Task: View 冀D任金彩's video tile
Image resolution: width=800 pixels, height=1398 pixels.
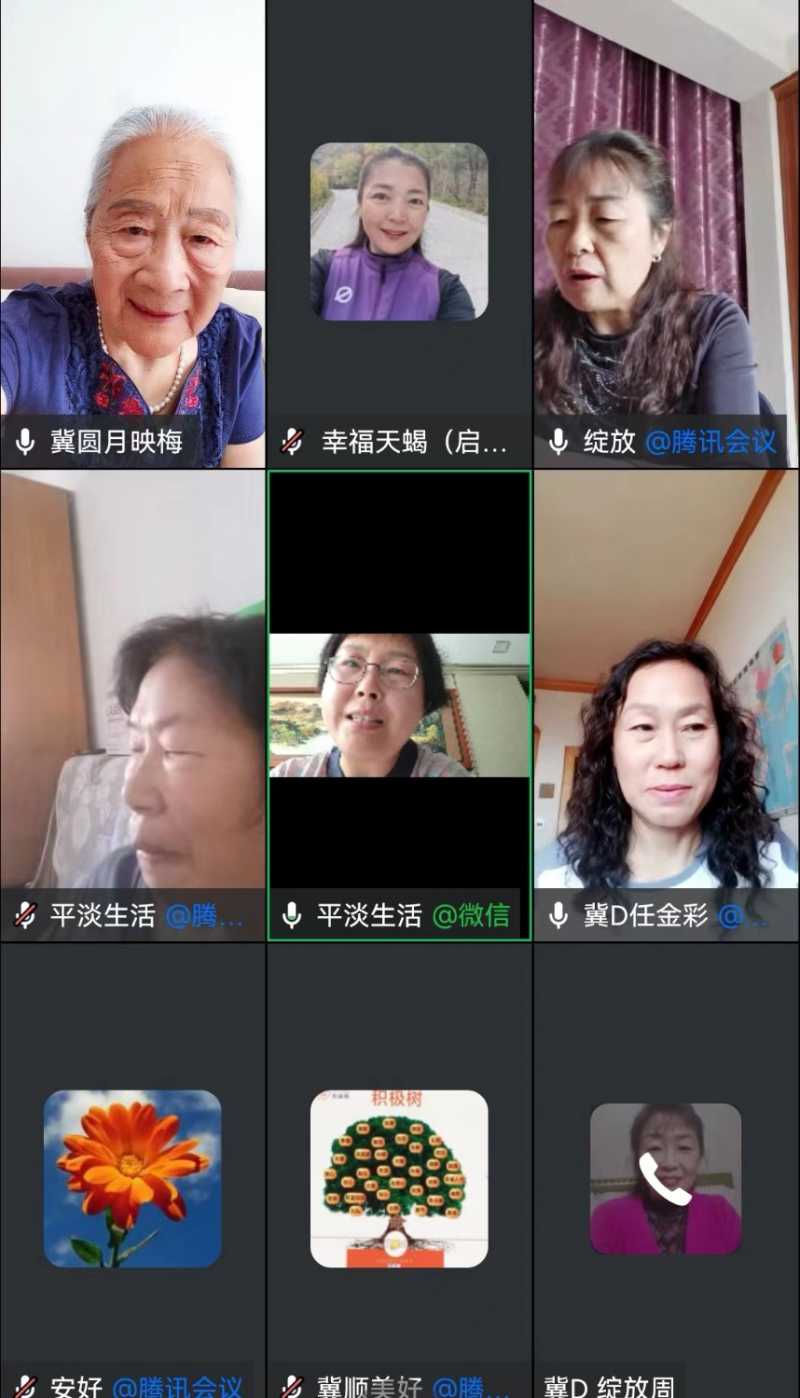Action: coord(666,705)
